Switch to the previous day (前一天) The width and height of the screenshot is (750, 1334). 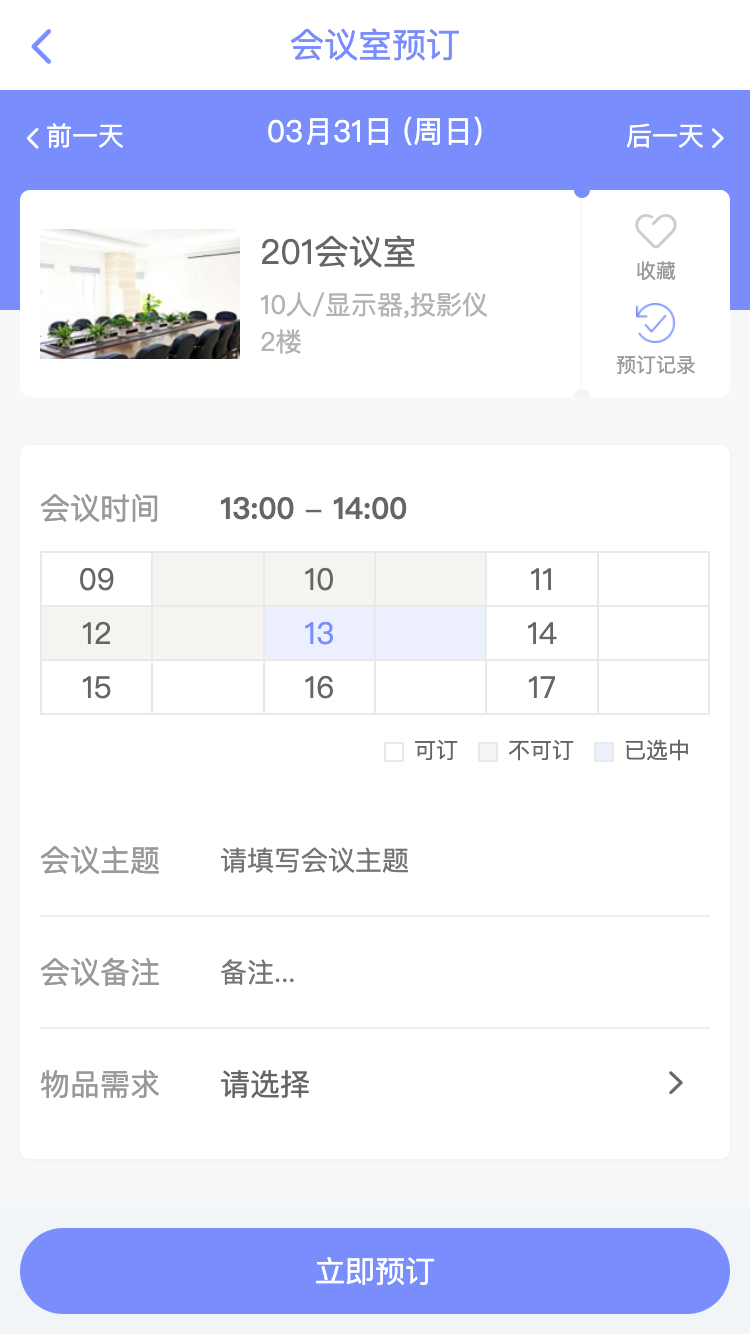(75, 137)
